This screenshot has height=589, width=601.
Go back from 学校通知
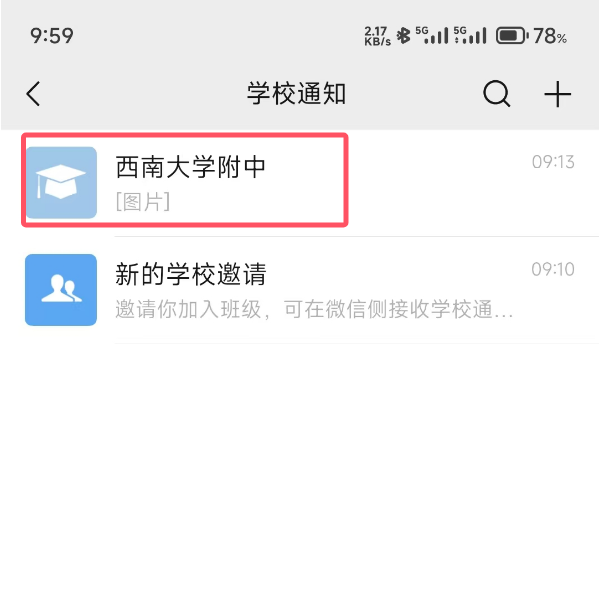point(34,94)
